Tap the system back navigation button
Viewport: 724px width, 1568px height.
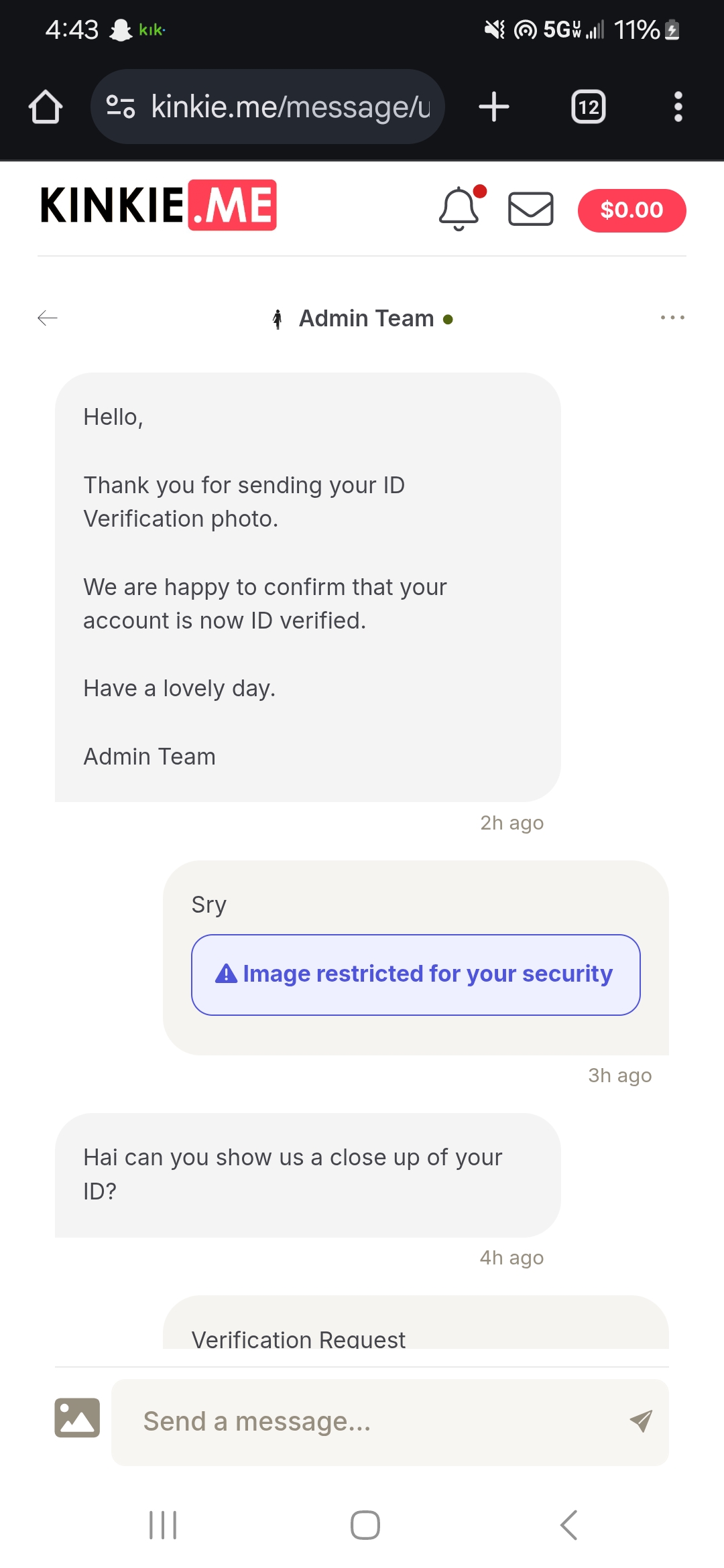point(568,1525)
